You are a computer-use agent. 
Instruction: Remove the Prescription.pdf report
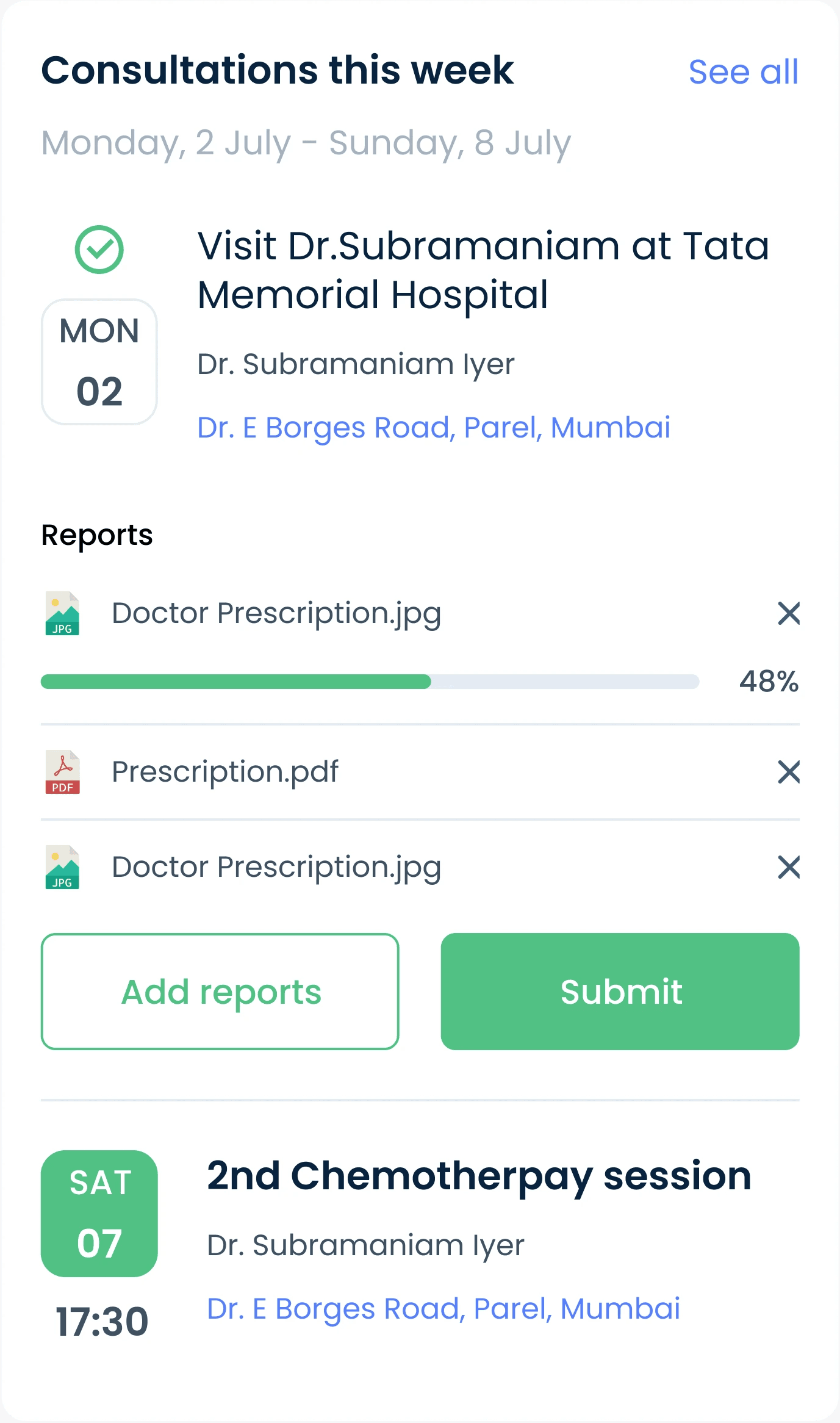(x=789, y=772)
